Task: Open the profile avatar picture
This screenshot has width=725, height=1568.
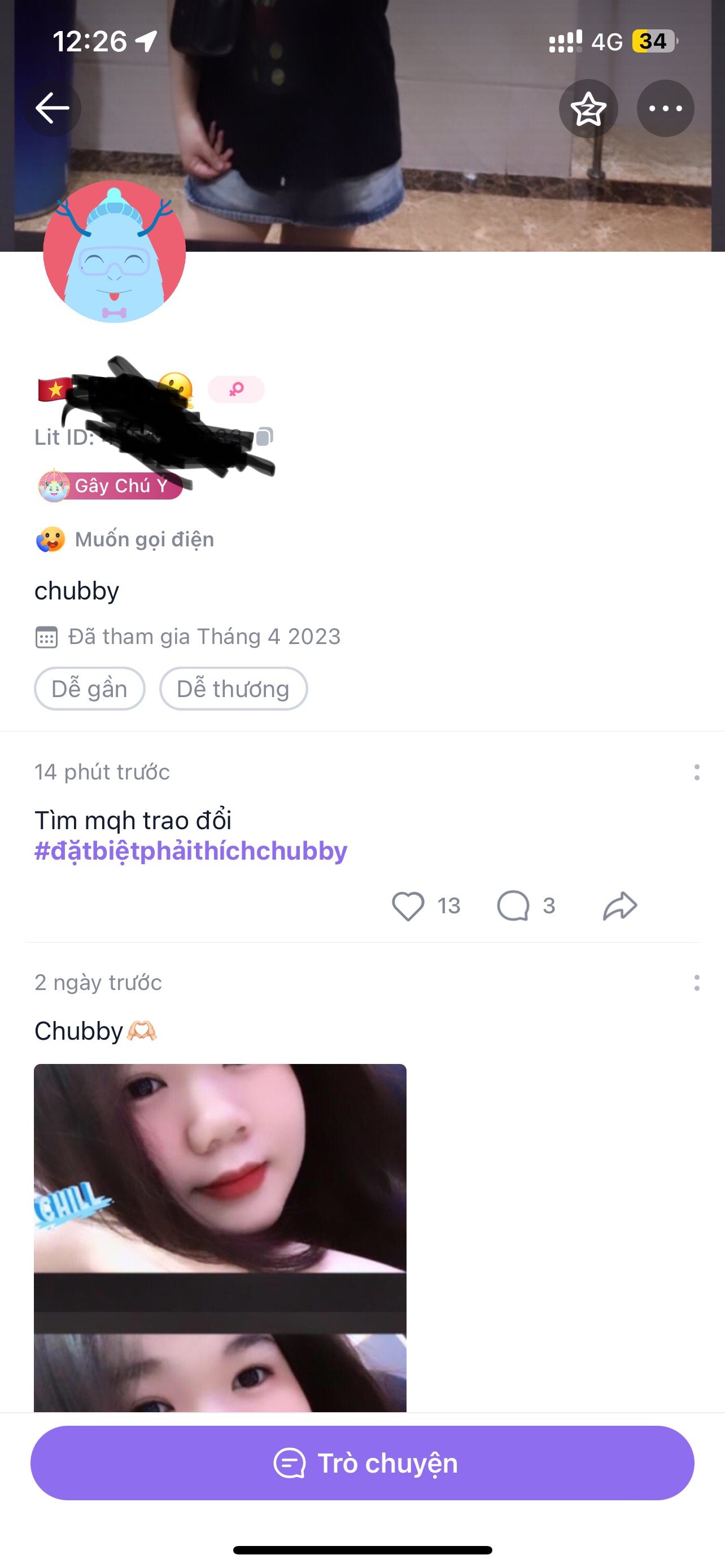Action: click(x=115, y=251)
